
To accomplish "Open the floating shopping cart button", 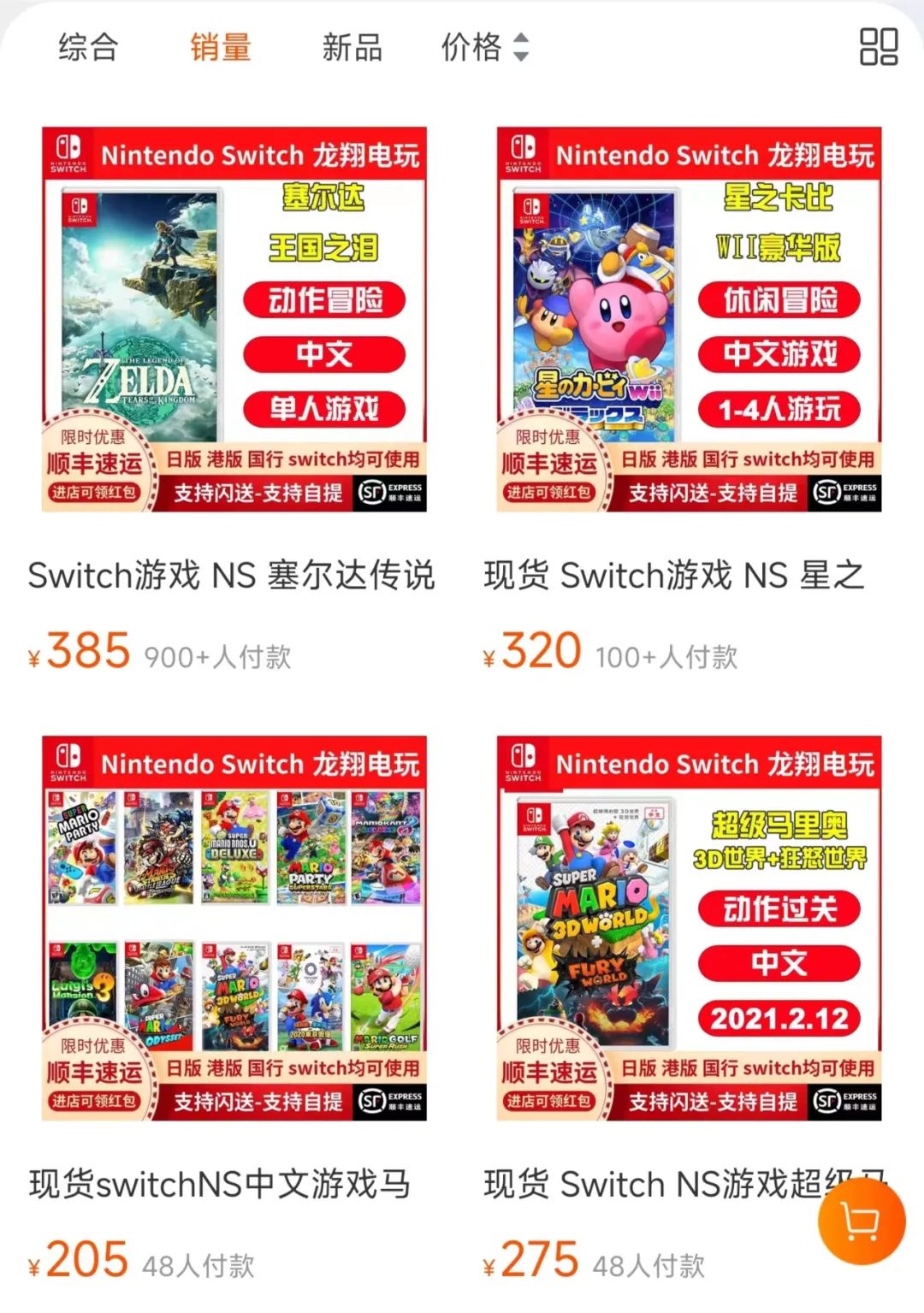I will (x=861, y=1222).
